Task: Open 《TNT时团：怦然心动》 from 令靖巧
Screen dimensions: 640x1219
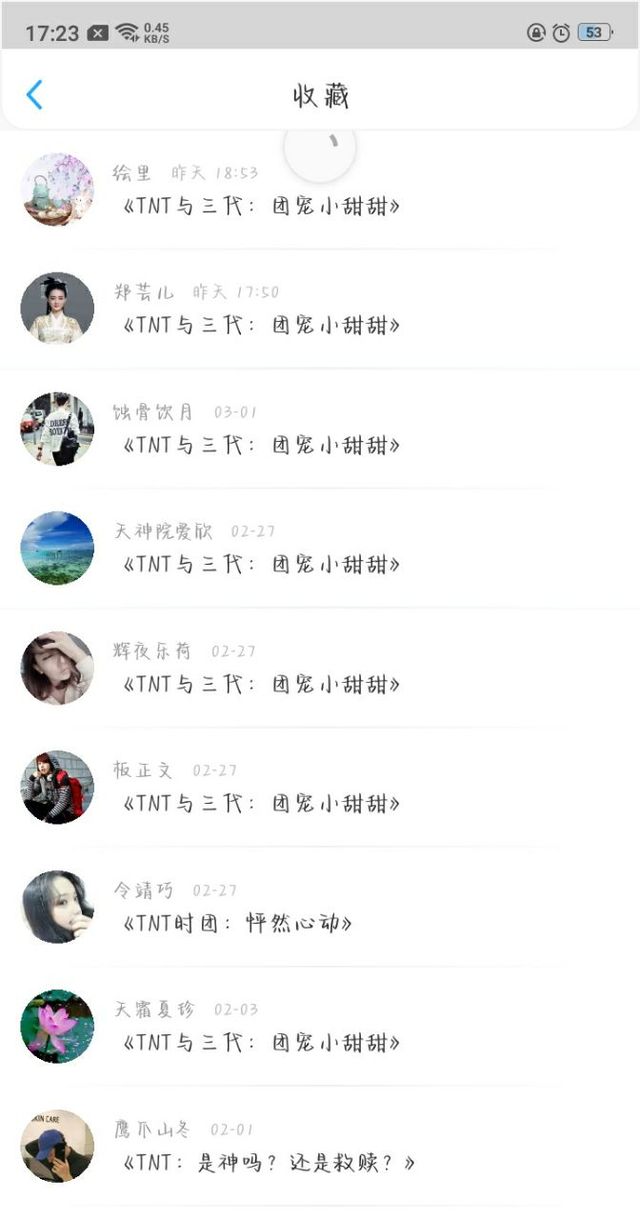Action: click(x=238, y=924)
